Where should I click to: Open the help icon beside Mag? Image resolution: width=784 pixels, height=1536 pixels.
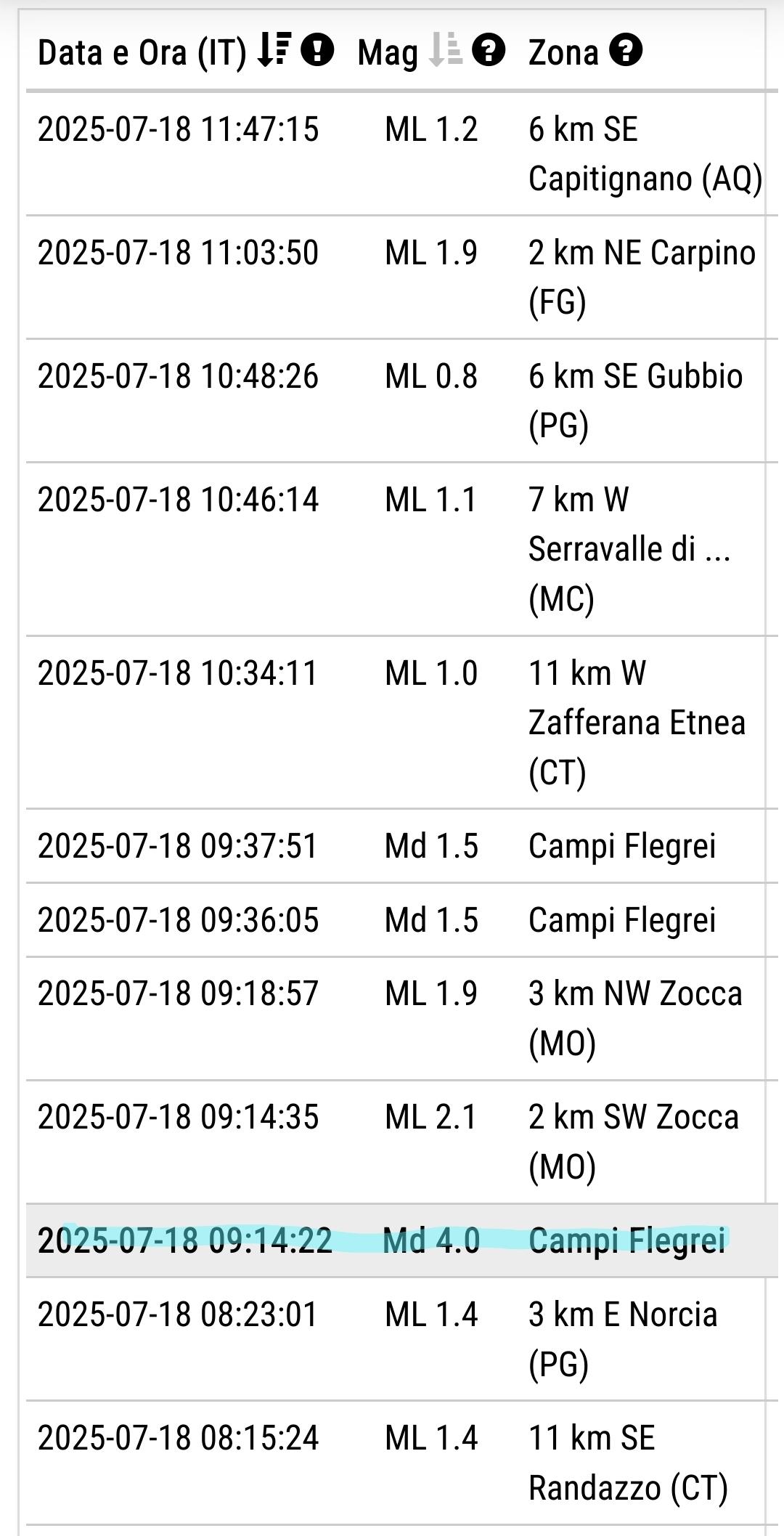(x=489, y=50)
